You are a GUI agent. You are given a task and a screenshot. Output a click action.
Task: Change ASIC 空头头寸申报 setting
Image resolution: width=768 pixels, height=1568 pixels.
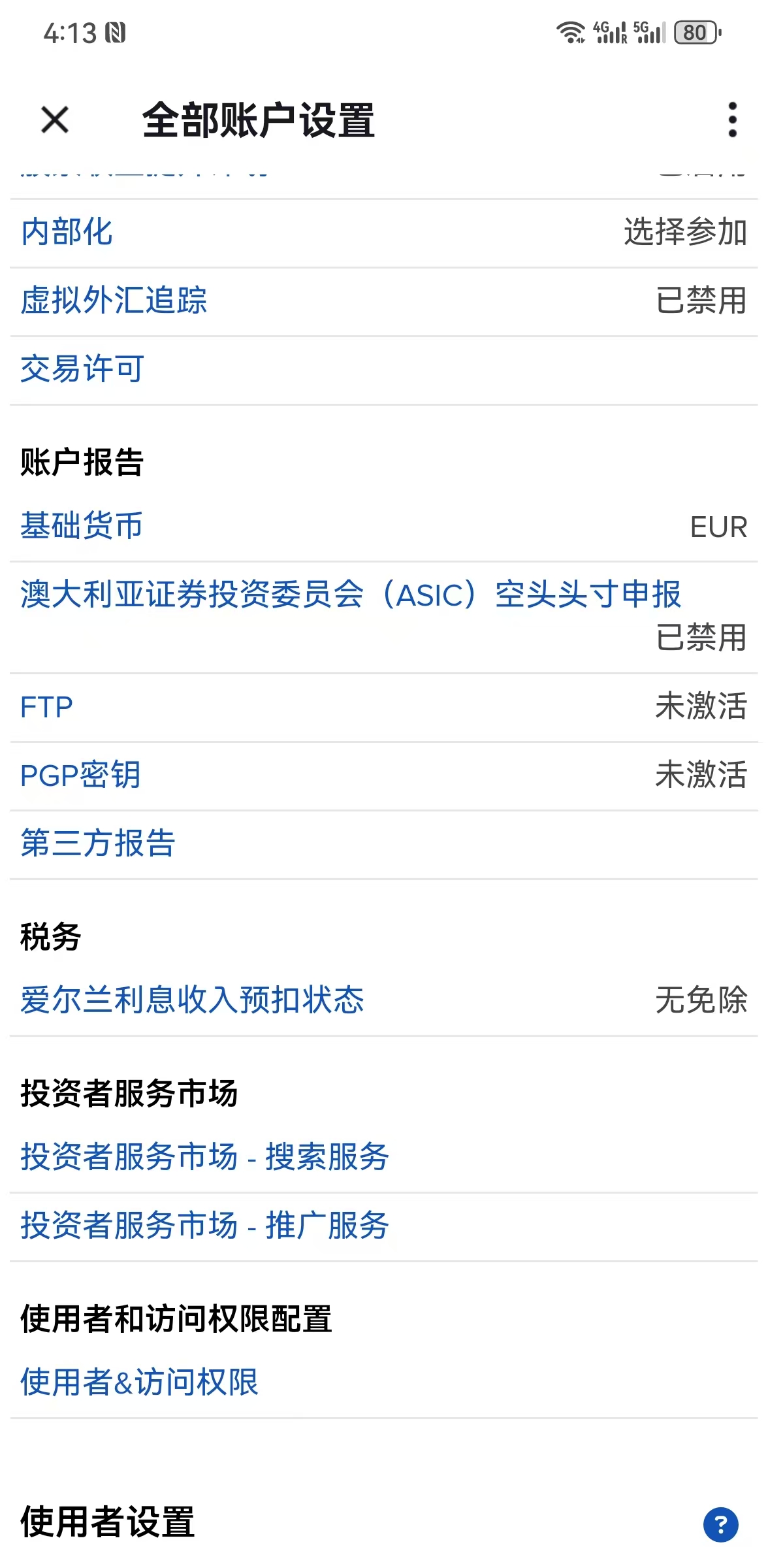coord(350,596)
